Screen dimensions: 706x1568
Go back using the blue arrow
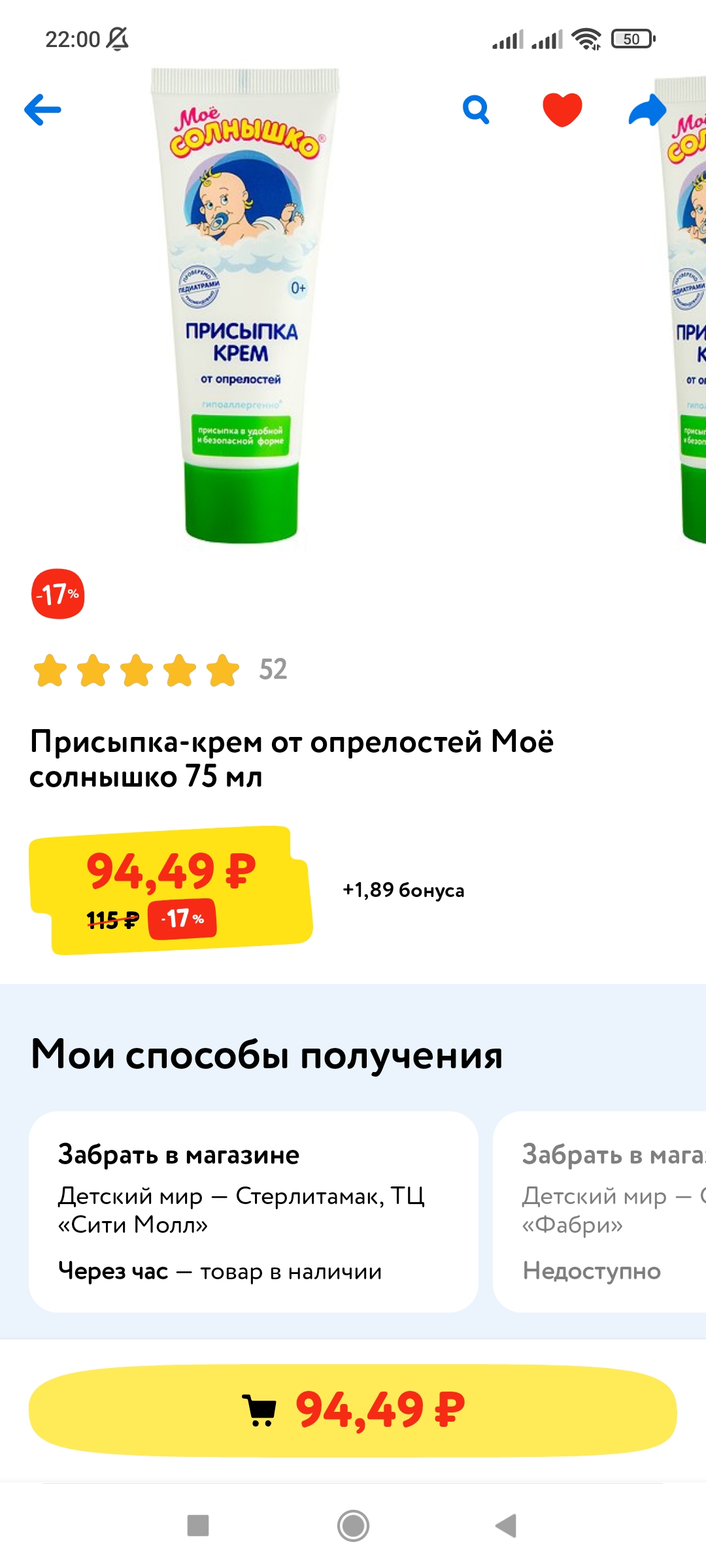[x=42, y=109]
